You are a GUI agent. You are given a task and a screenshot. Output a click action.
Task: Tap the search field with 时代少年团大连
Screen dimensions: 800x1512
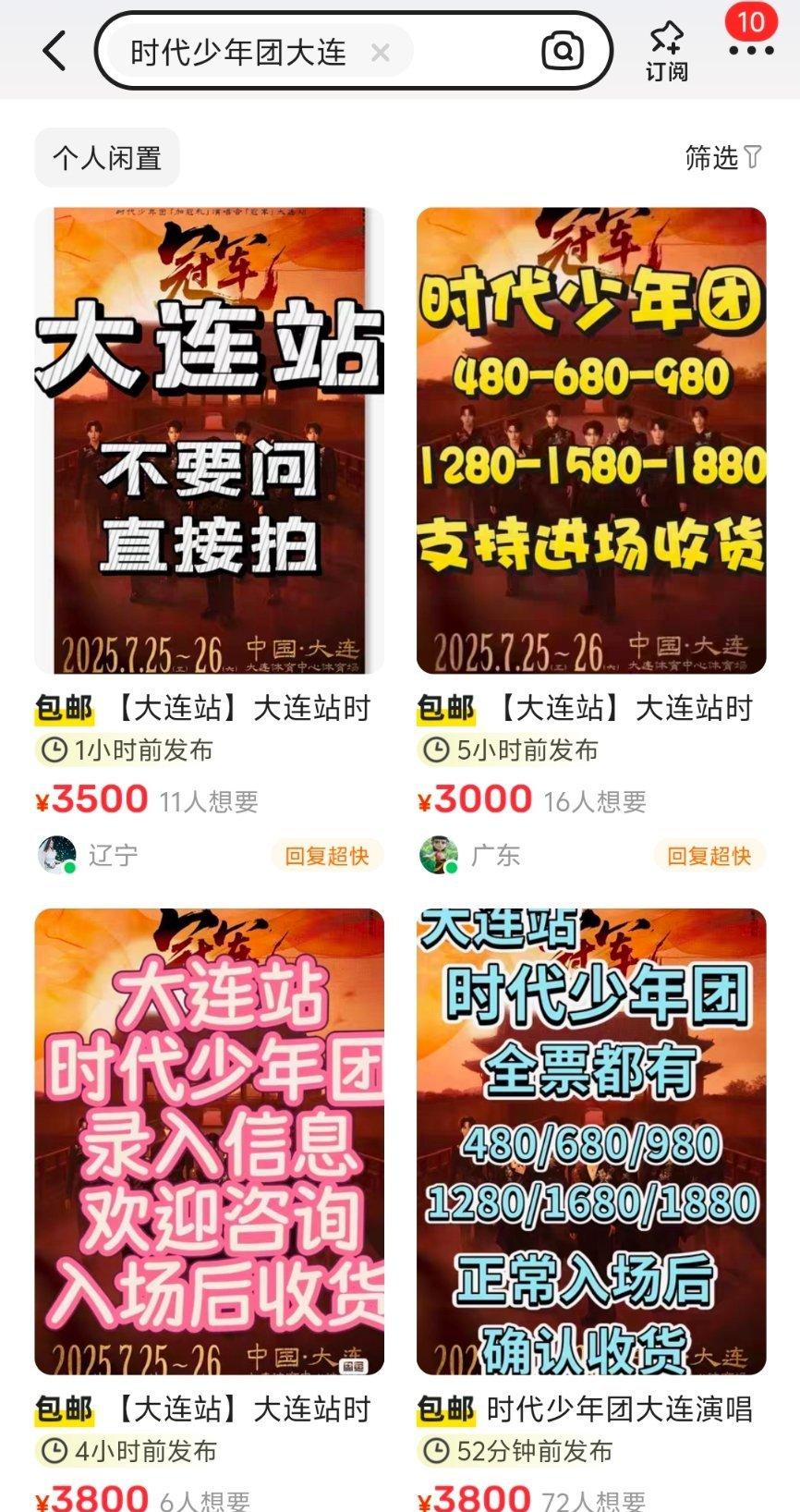[x=238, y=53]
